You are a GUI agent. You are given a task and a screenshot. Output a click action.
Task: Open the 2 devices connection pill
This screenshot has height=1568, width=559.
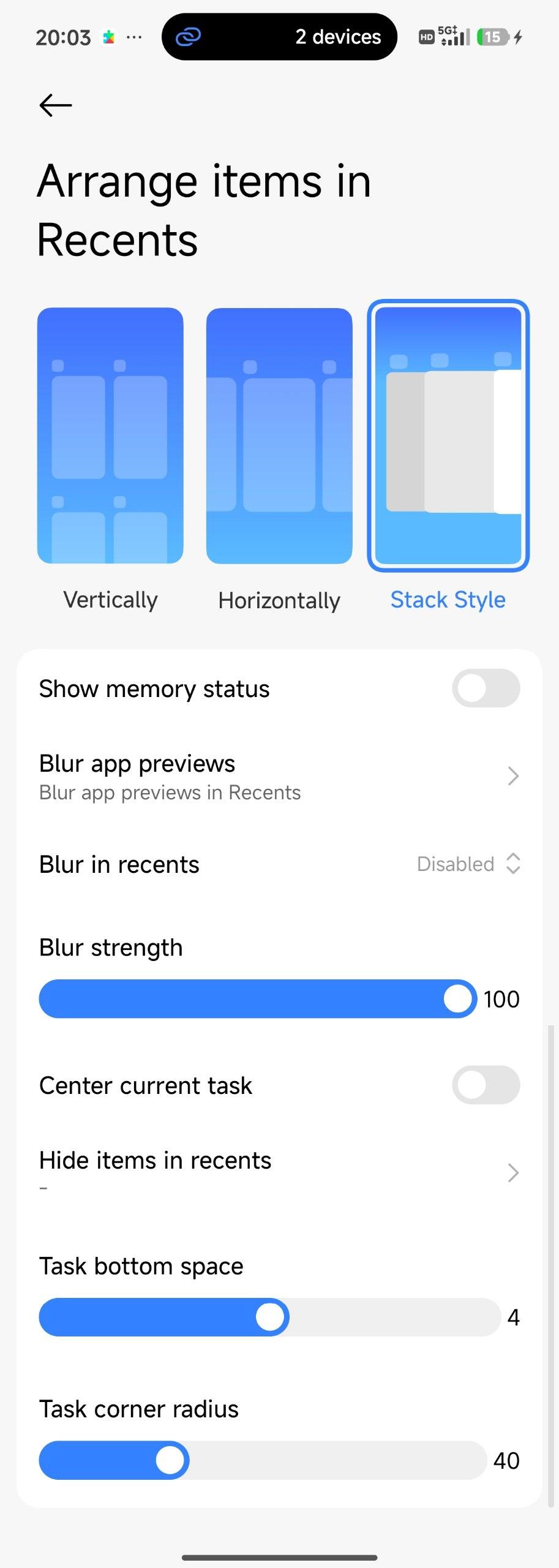279,37
